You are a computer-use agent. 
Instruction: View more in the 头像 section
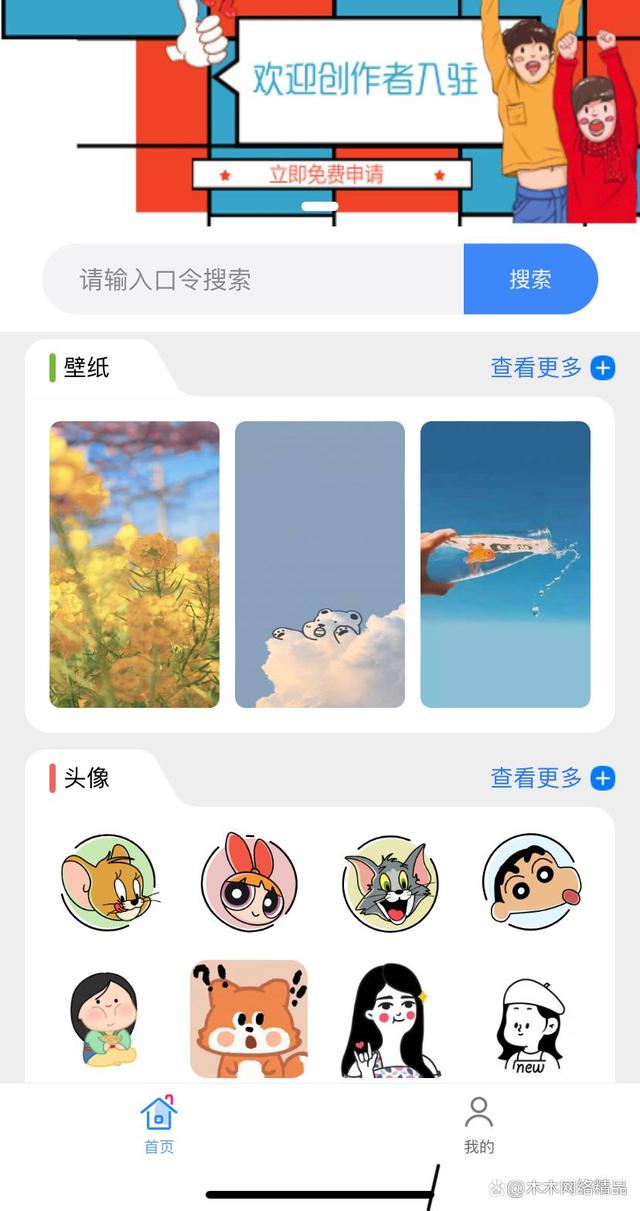click(x=551, y=778)
